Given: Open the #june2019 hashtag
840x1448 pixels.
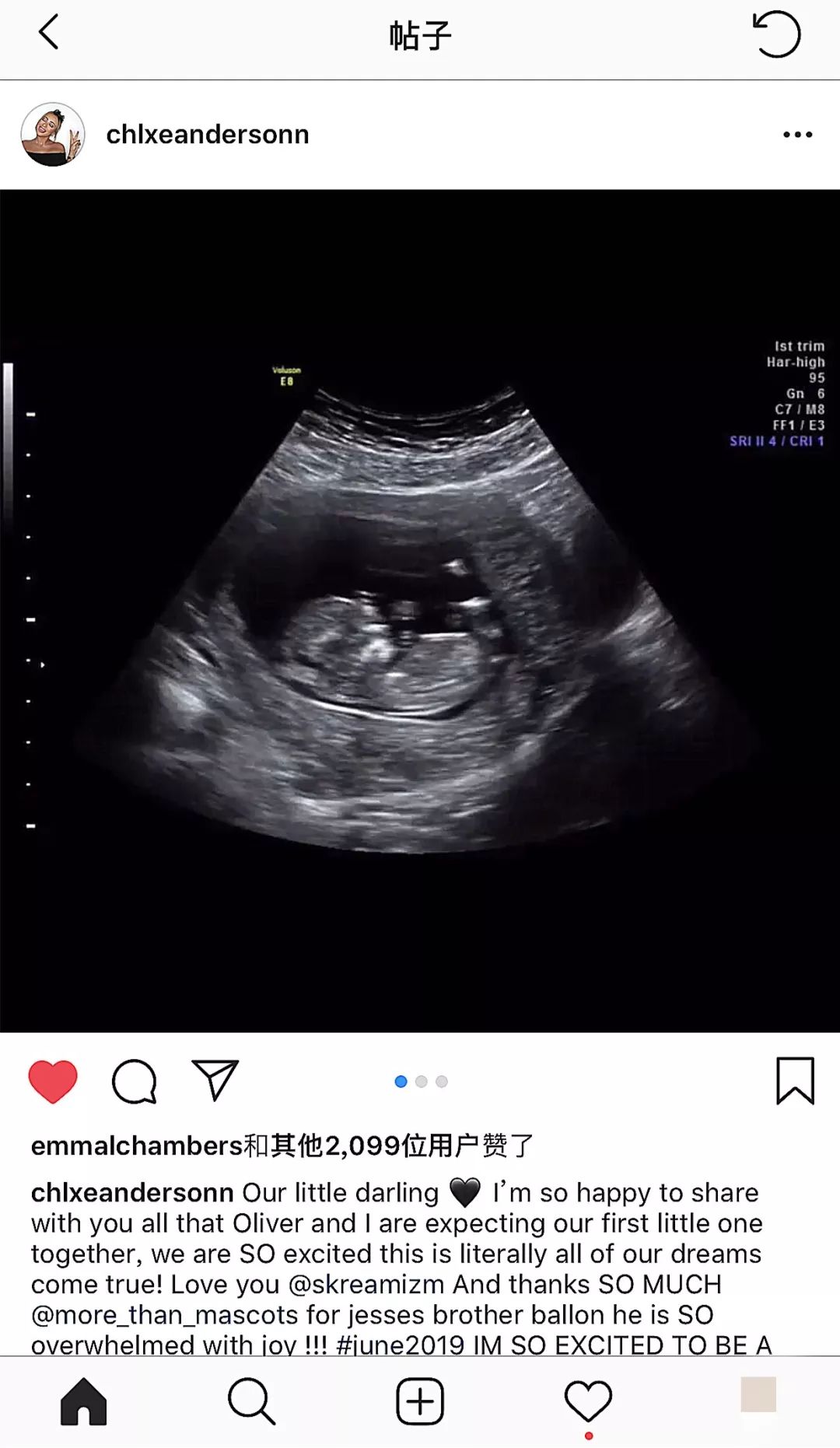Looking at the screenshot, I should (401, 1345).
